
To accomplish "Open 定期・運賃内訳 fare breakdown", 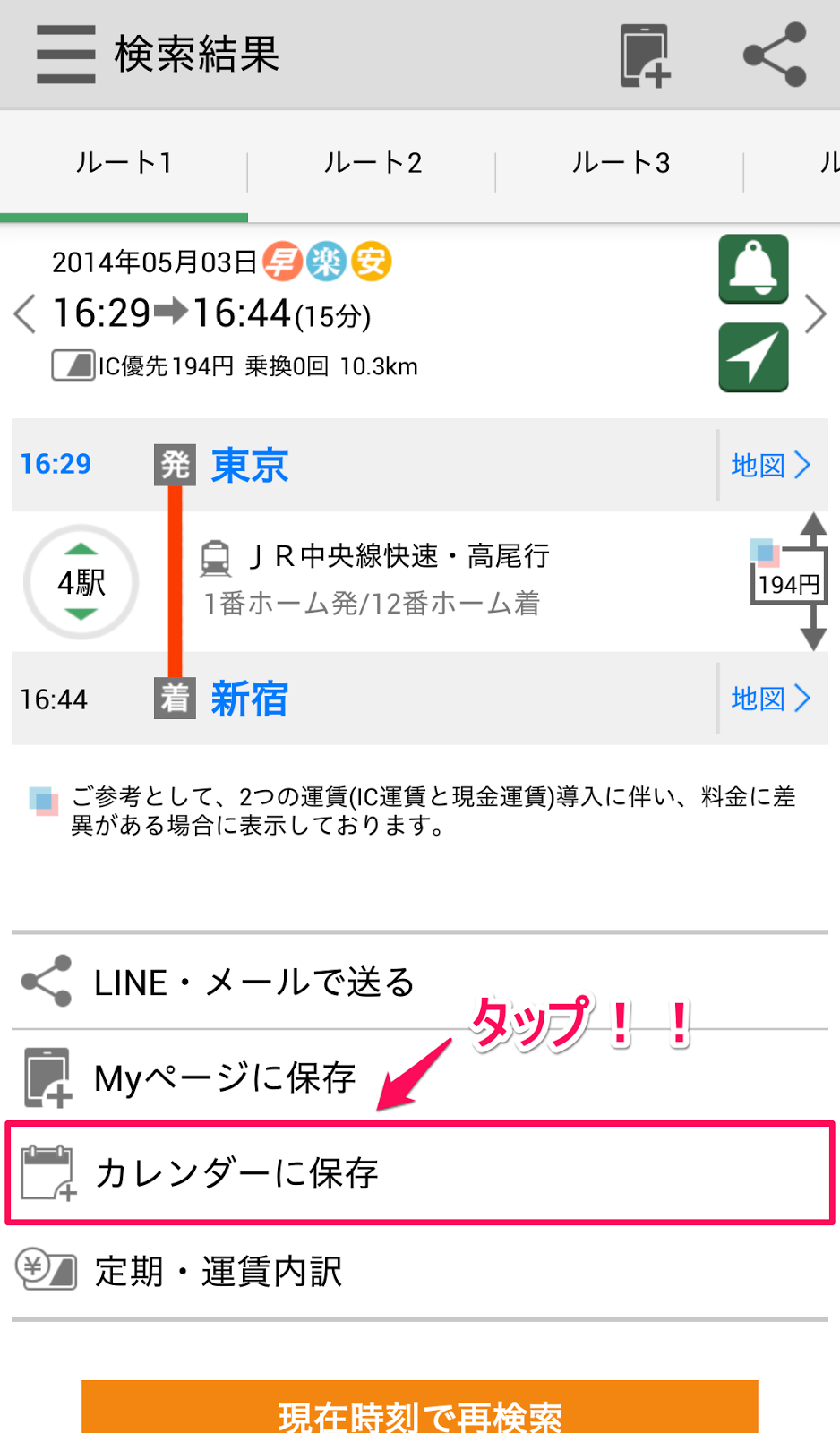I will [x=219, y=1271].
